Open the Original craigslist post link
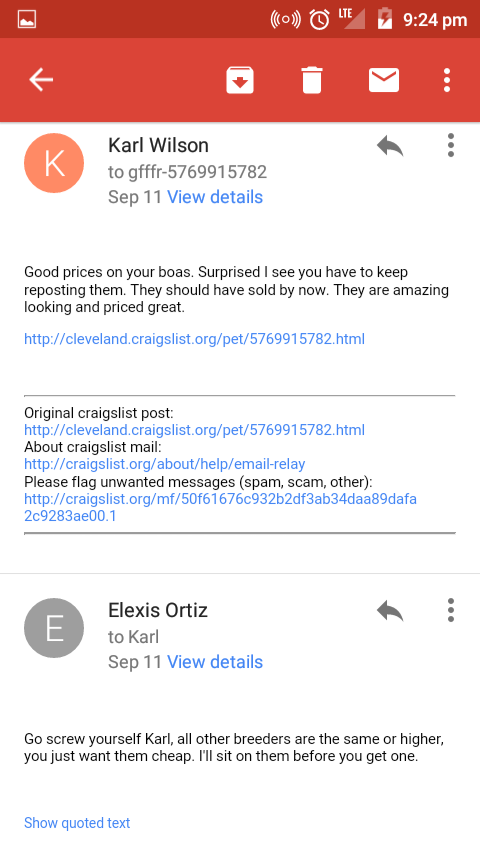 (194, 430)
